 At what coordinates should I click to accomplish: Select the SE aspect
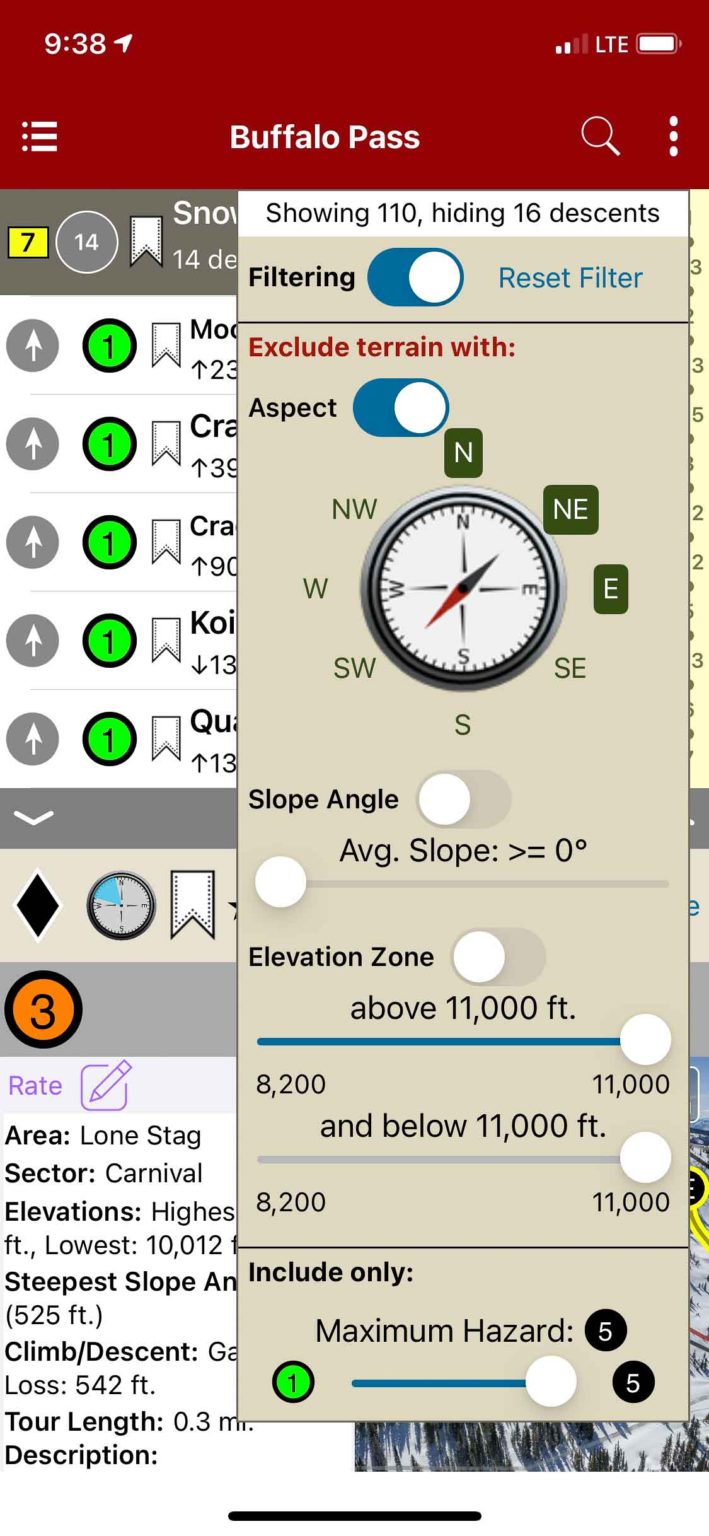click(570, 668)
